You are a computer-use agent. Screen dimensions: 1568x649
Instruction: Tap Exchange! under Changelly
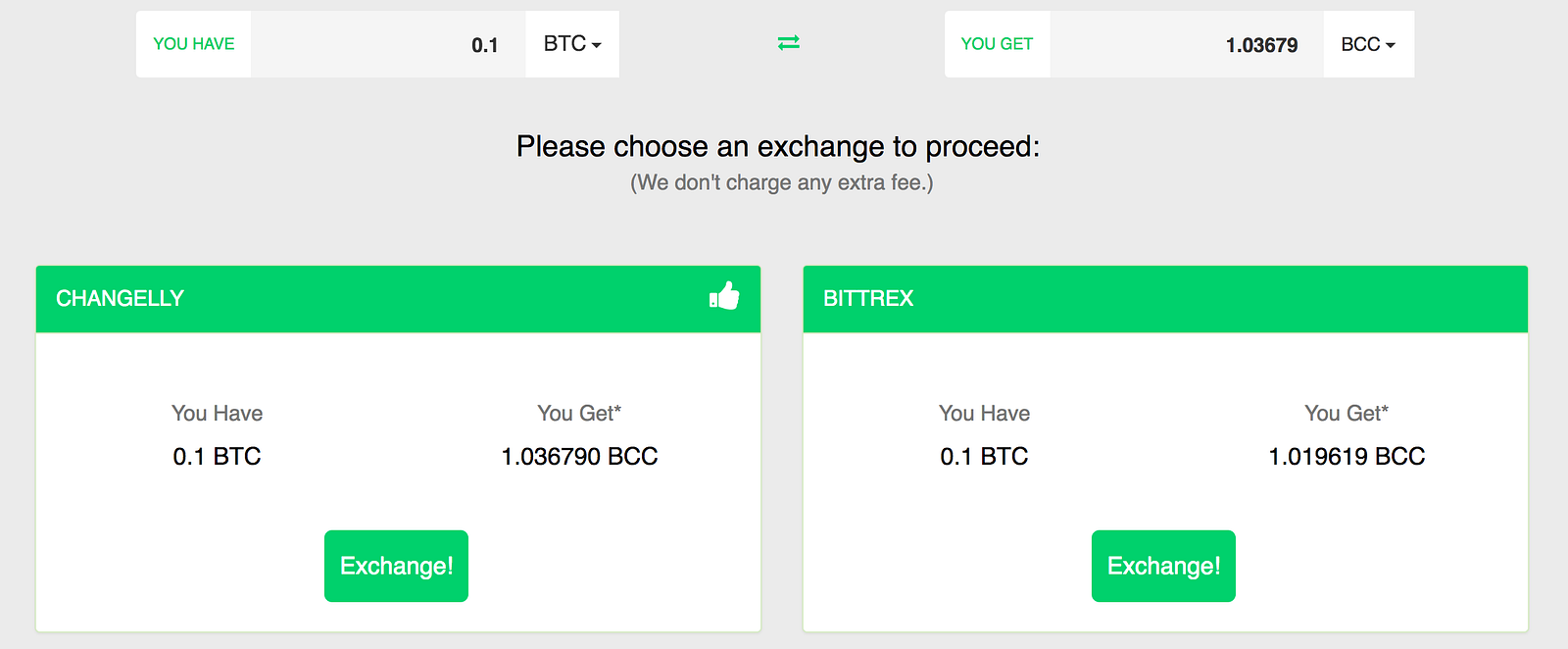pos(396,566)
